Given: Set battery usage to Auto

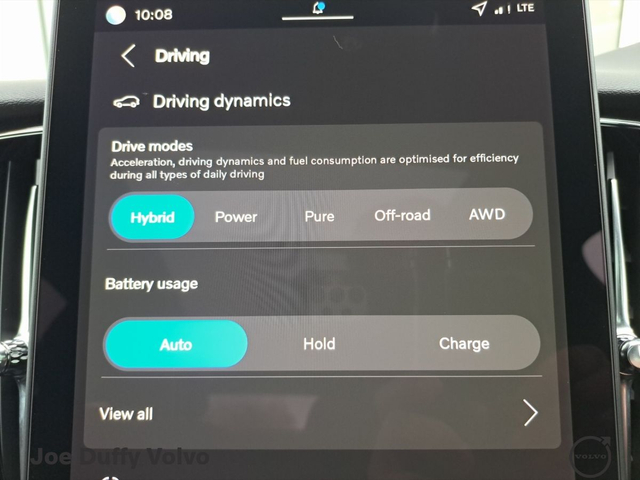Looking at the screenshot, I should (176, 345).
